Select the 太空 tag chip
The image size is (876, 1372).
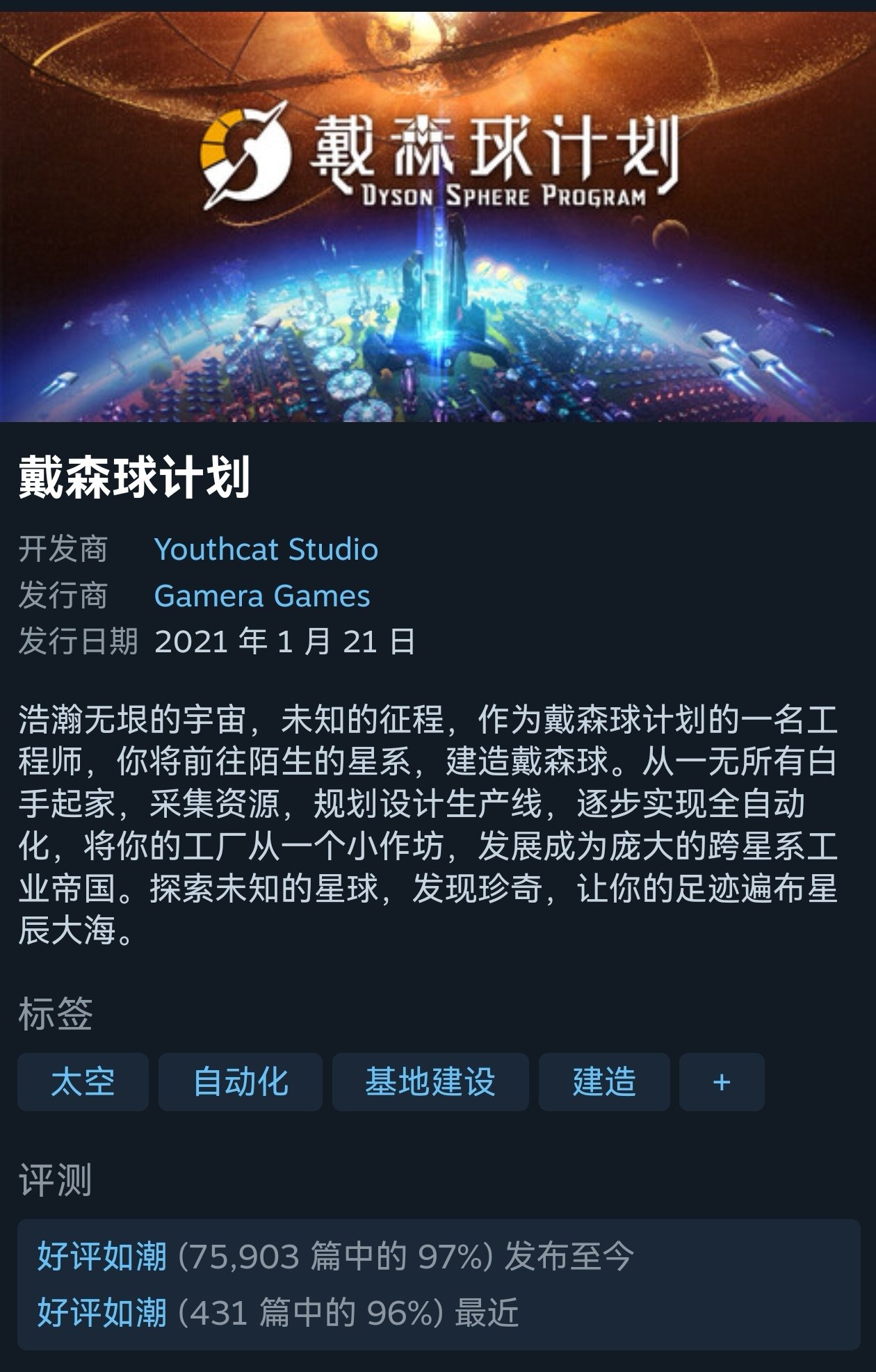[x=83, y=1082]
